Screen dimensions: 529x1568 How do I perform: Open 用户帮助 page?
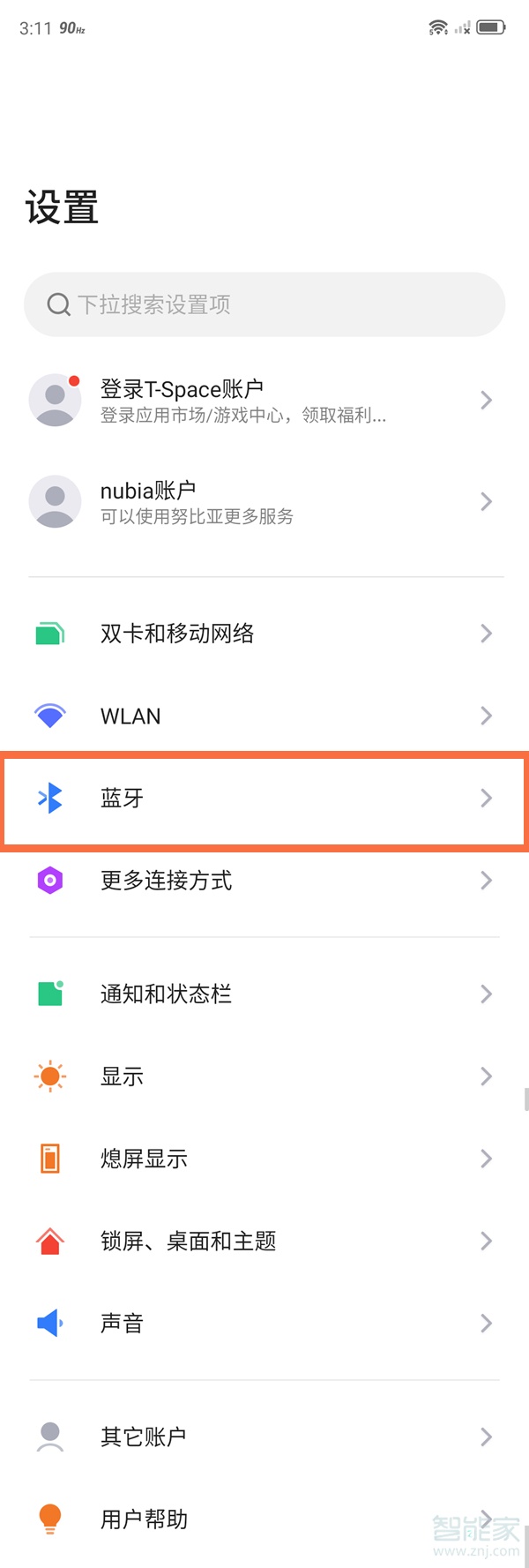tap(264, 1519)
